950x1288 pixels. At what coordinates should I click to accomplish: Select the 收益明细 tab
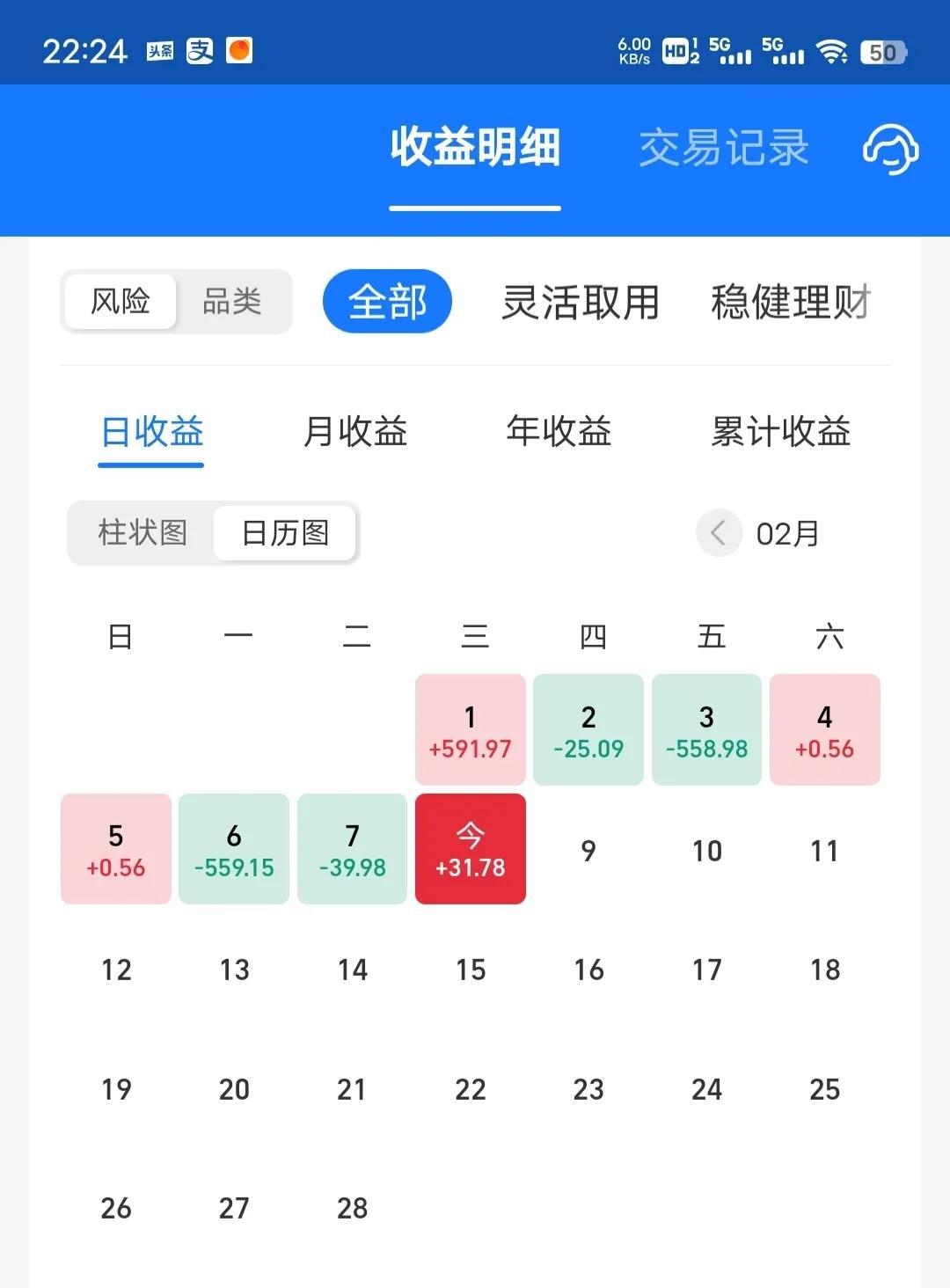pyautogui.click(x=475, y=148)
